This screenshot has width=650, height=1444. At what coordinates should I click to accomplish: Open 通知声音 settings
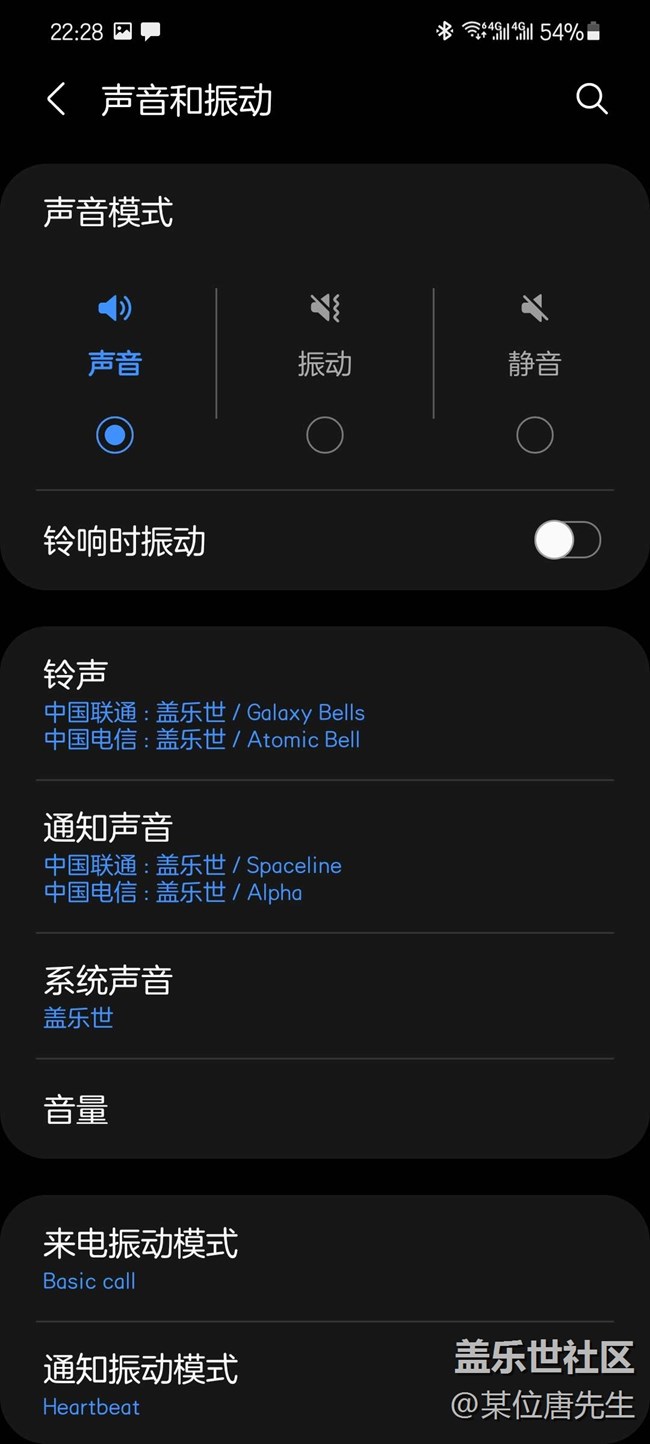pos(325,857)
